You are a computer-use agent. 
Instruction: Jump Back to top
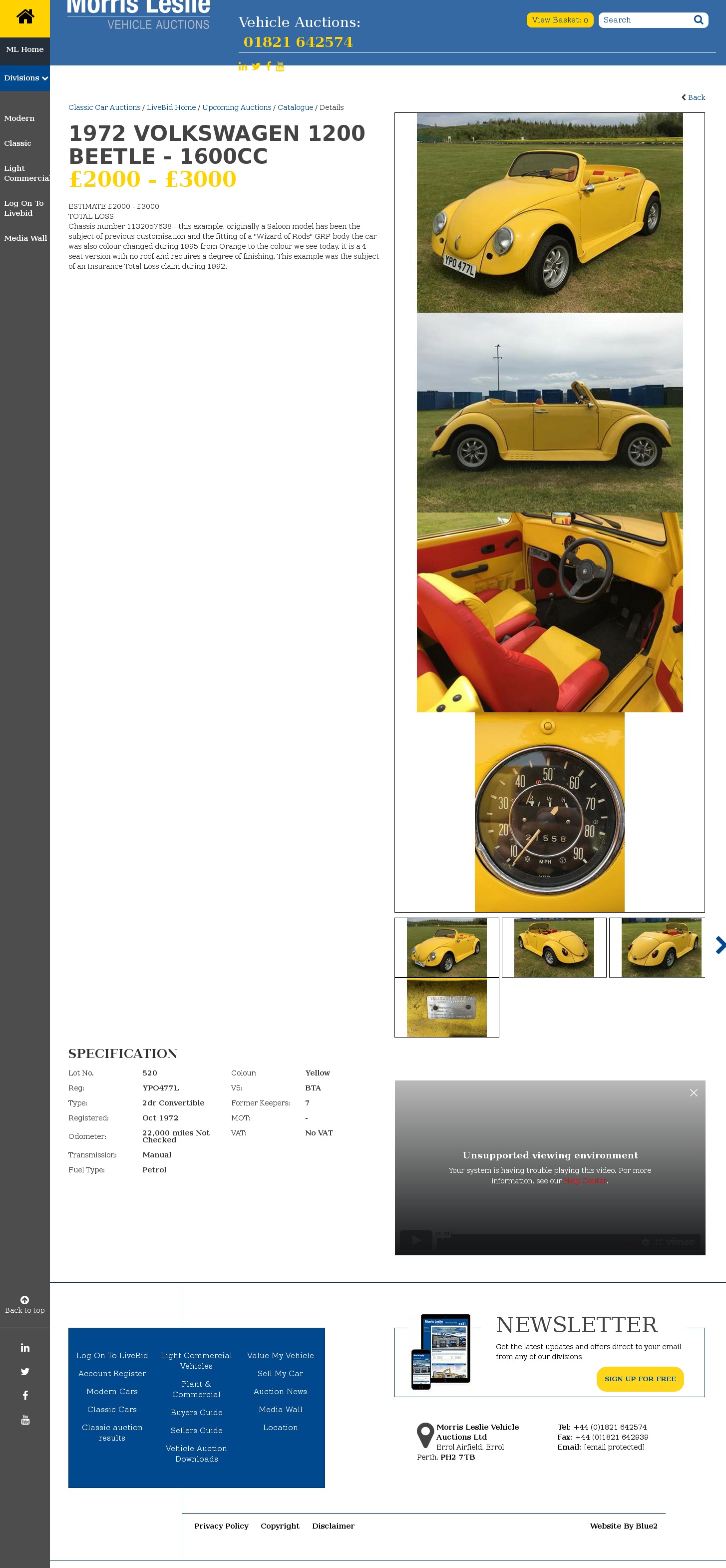click(25, 1304)
